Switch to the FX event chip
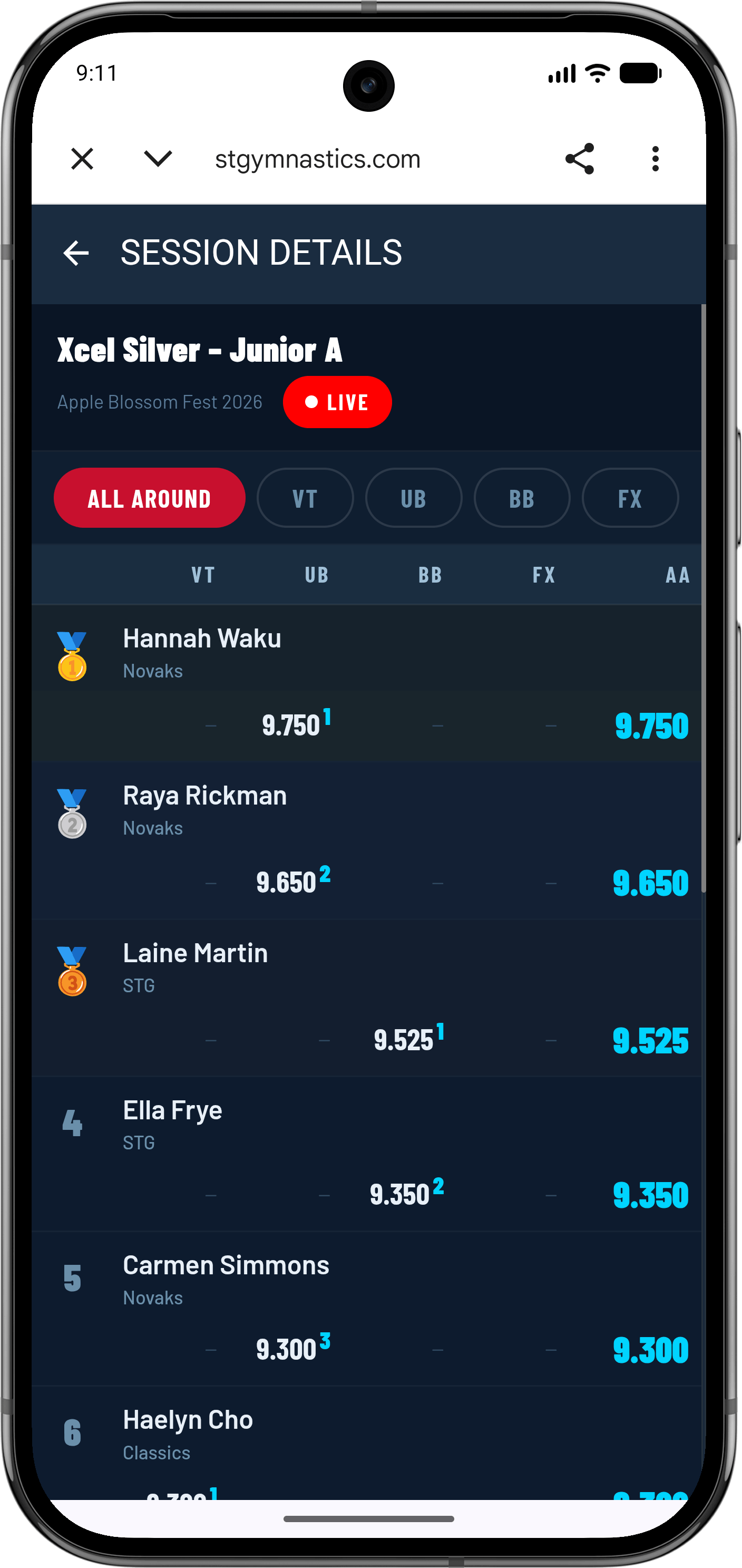Screen dimensions: 742x1568 click(630, 499)
